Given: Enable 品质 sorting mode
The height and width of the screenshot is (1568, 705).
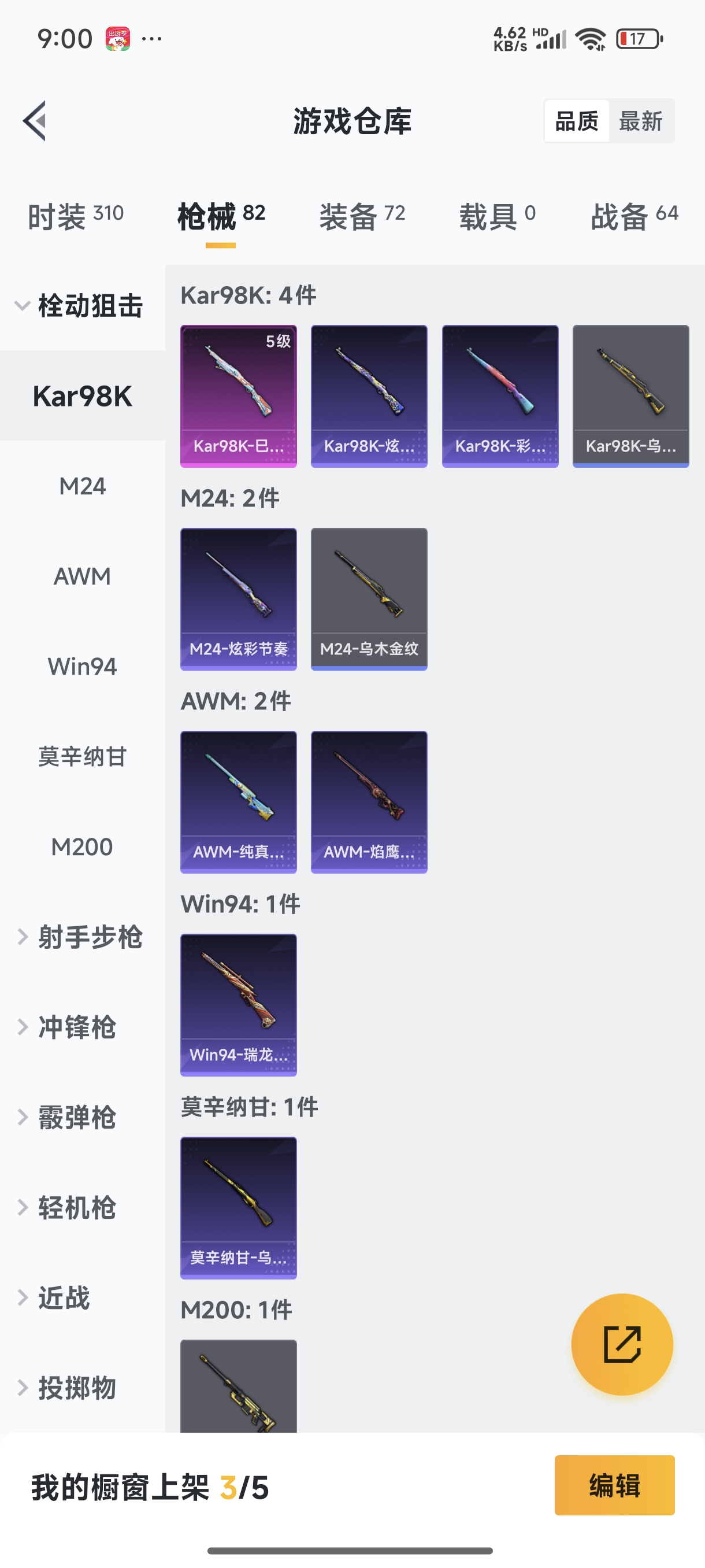Looking at the screenshot, I should click(576, 120).
